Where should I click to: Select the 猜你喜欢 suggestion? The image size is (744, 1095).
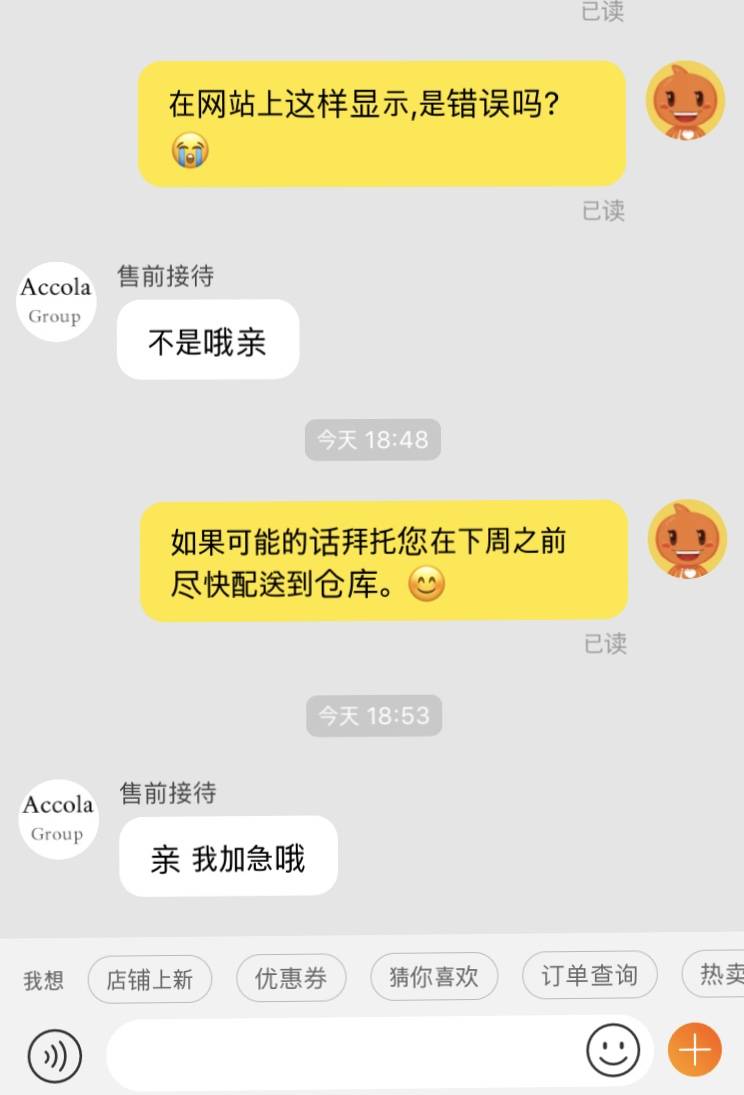pos(434,979)
